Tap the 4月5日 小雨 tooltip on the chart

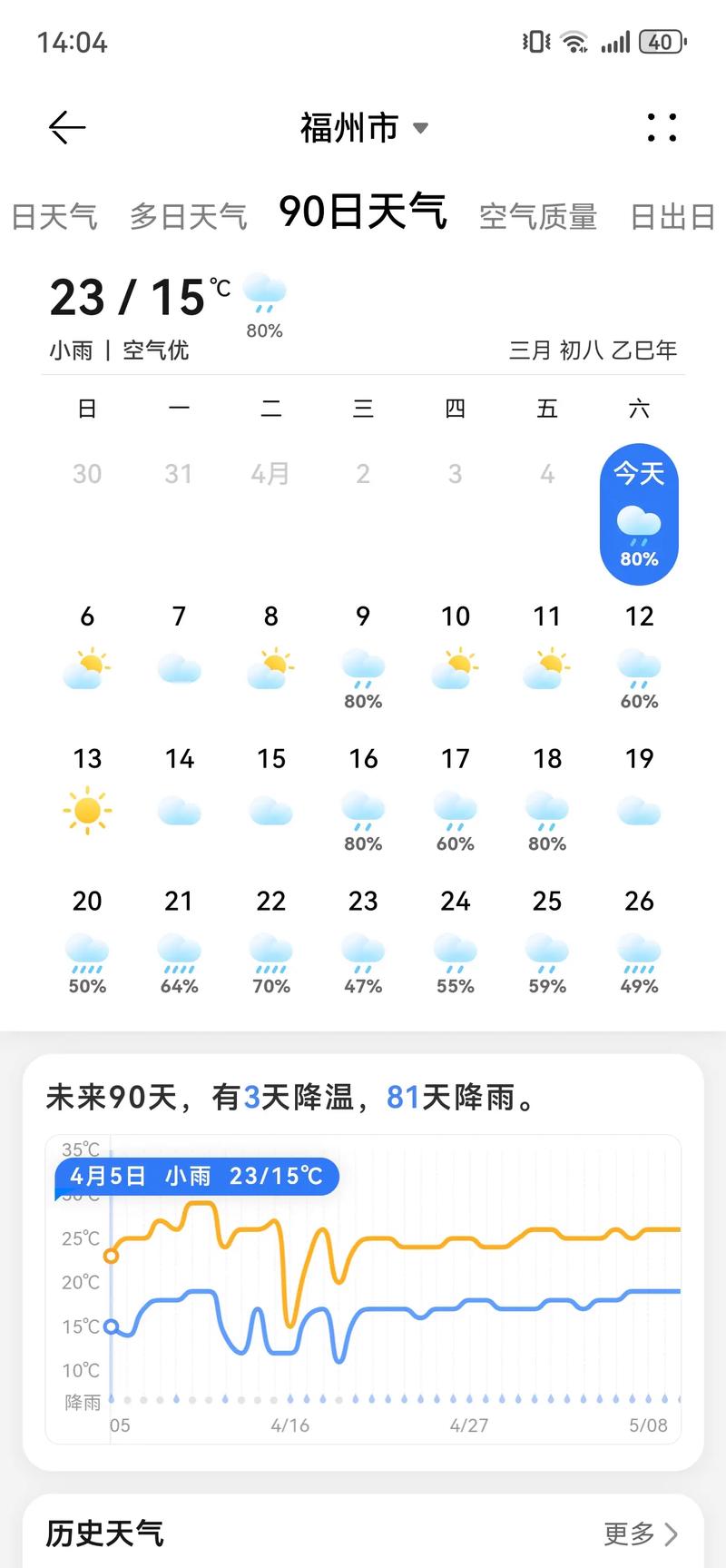[198, 1176]
